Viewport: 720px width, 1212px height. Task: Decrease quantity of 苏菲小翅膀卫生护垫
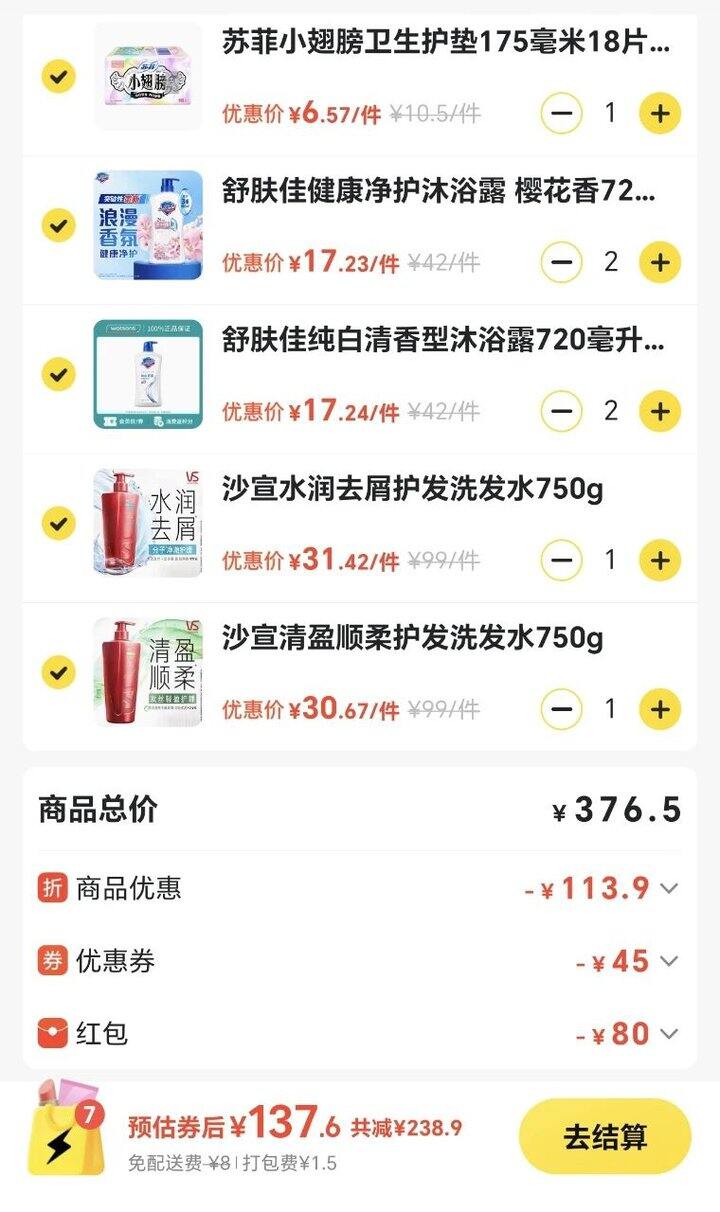561,113
